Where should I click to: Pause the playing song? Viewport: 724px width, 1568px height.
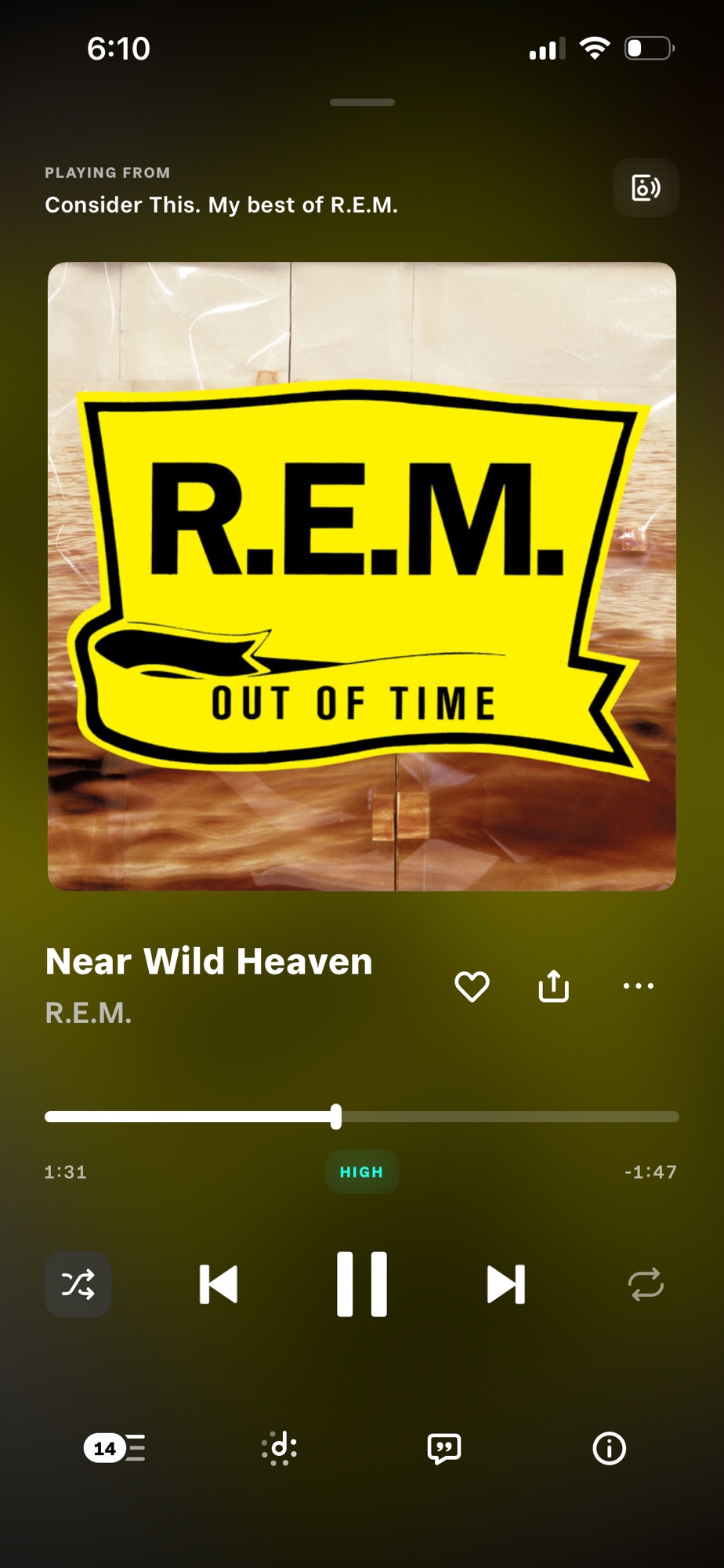[x=362, y=1284]
